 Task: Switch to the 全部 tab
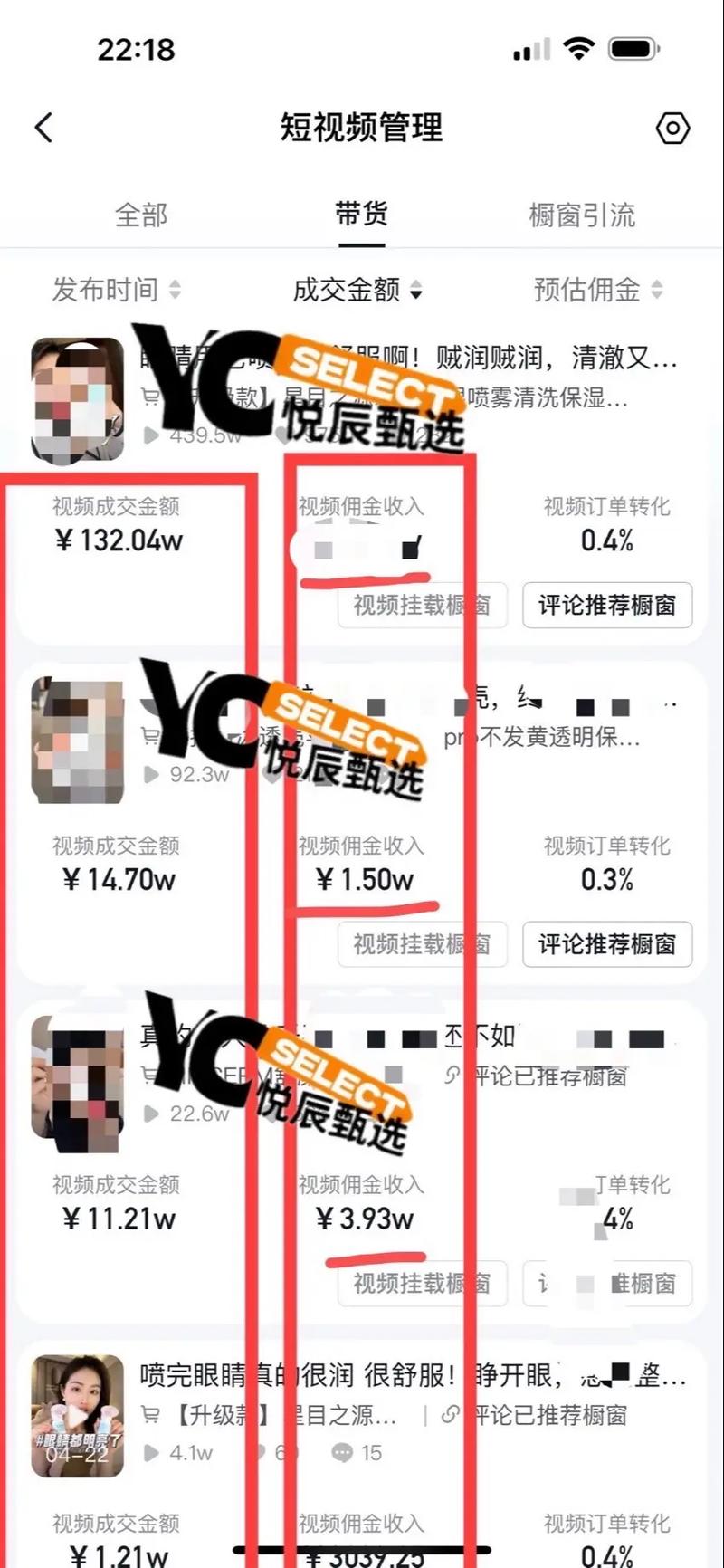tap(141, 215)
